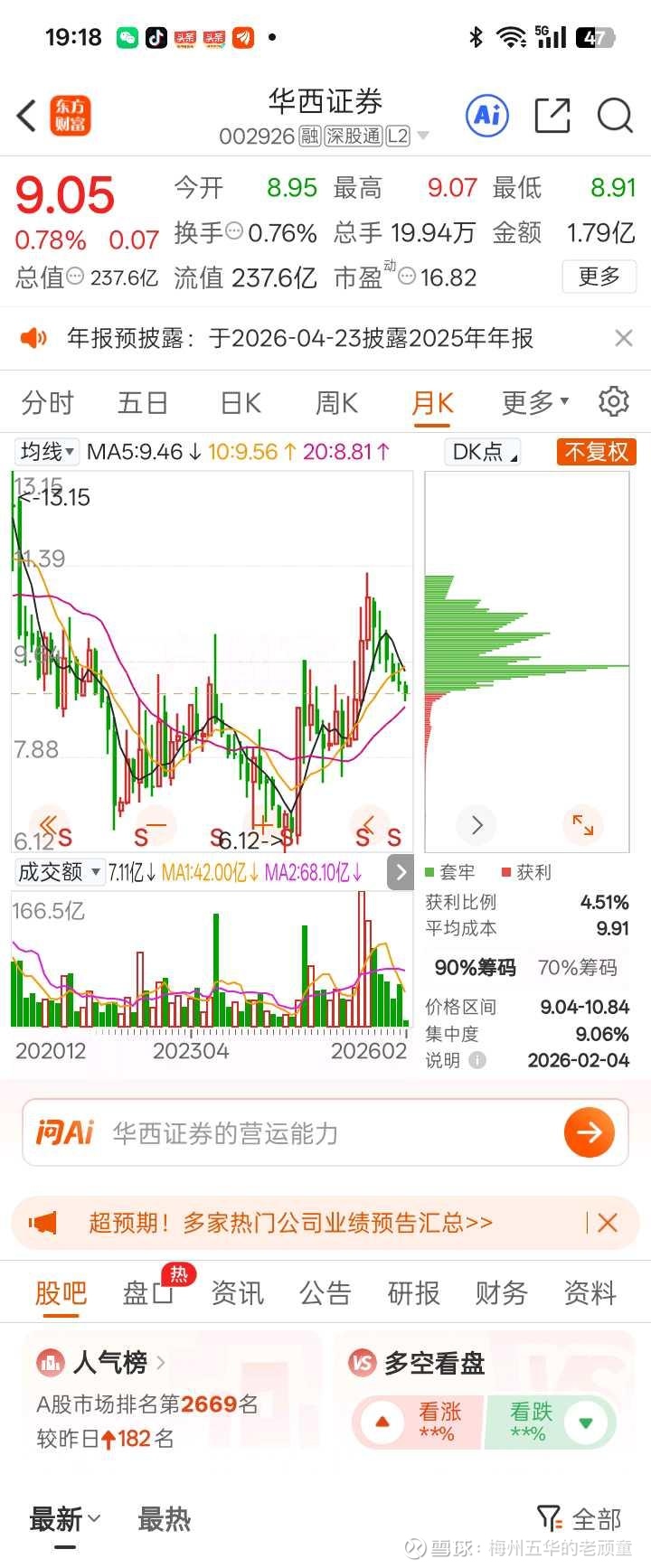Open the search magnifier
The height and width of the screenshot is (1568, 651).
[614, 116]
